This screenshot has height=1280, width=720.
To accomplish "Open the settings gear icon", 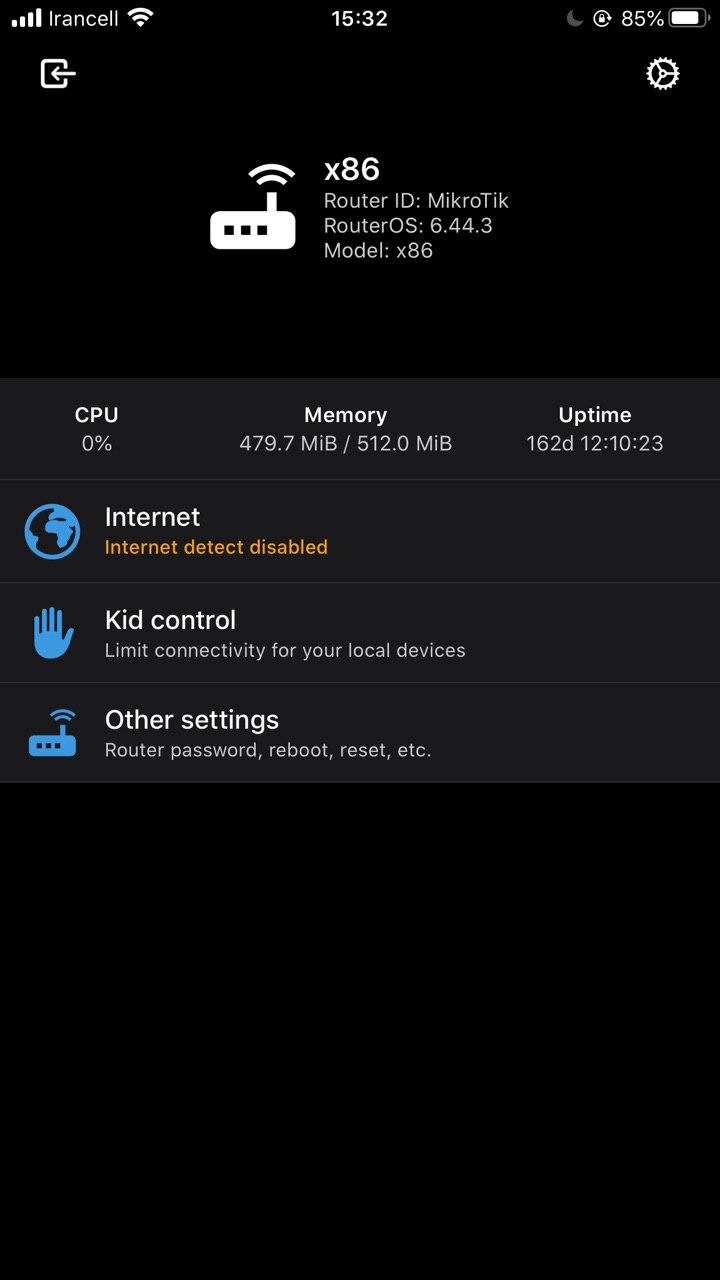I will pyautogui.click(x=663, y=74).
